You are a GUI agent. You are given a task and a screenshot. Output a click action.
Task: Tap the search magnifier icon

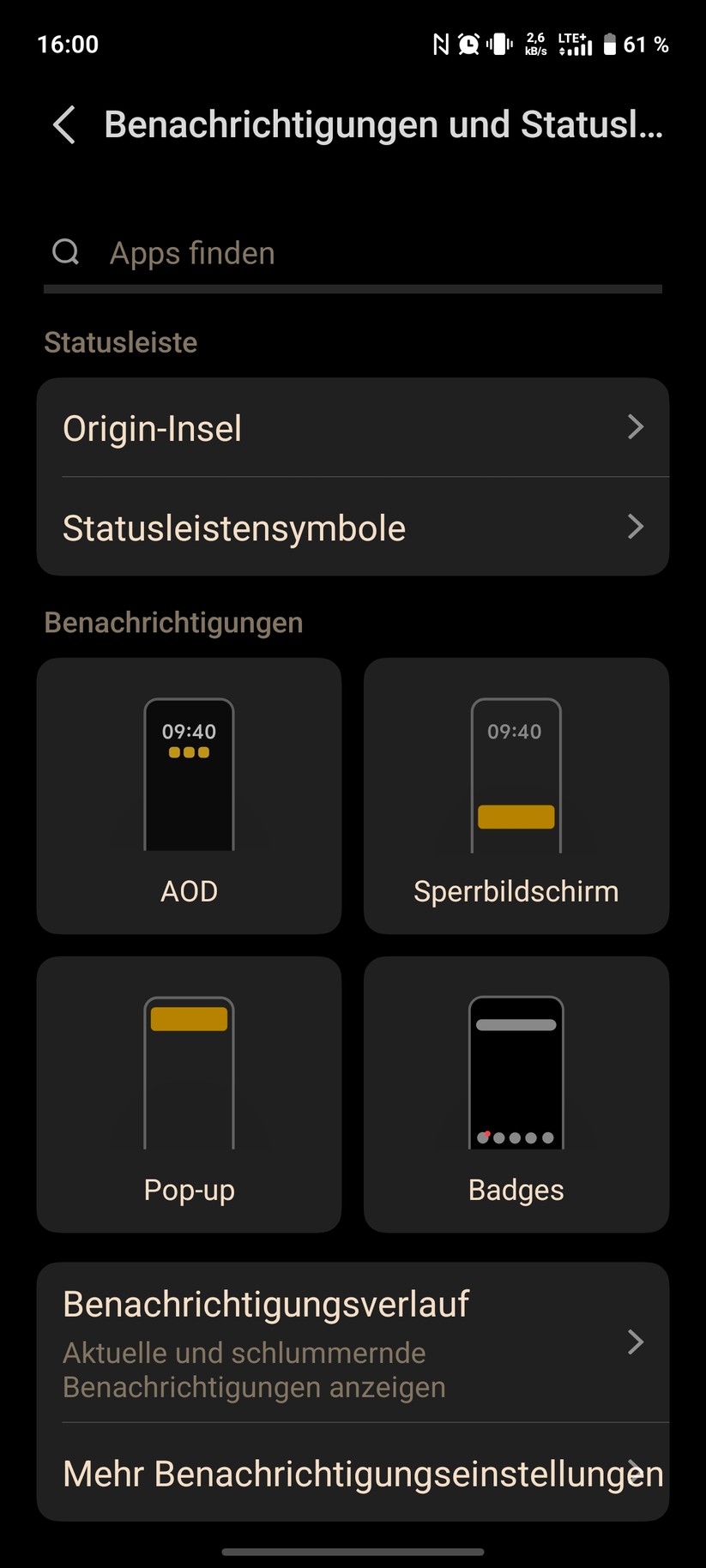pos(66,252)
